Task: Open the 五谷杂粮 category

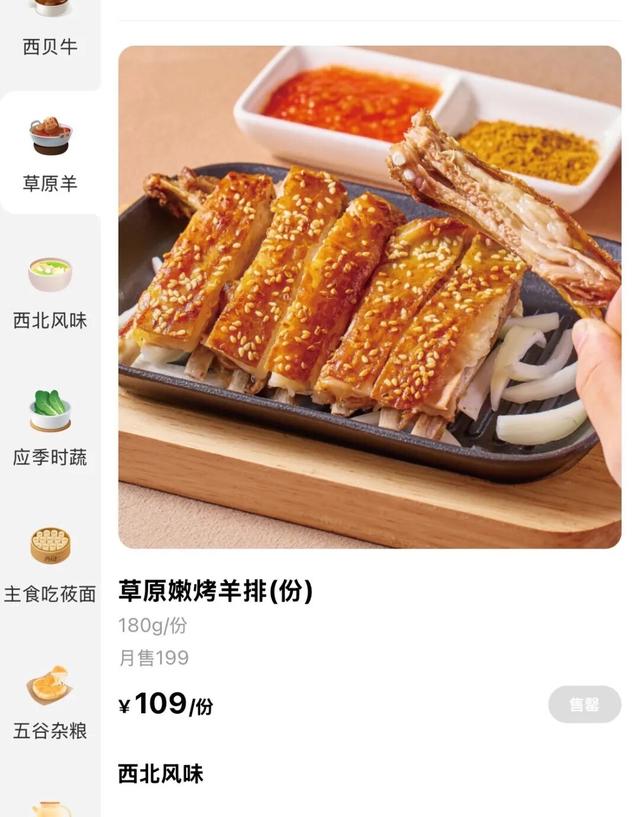Action: pyautogui.click(x=50, y=703)
